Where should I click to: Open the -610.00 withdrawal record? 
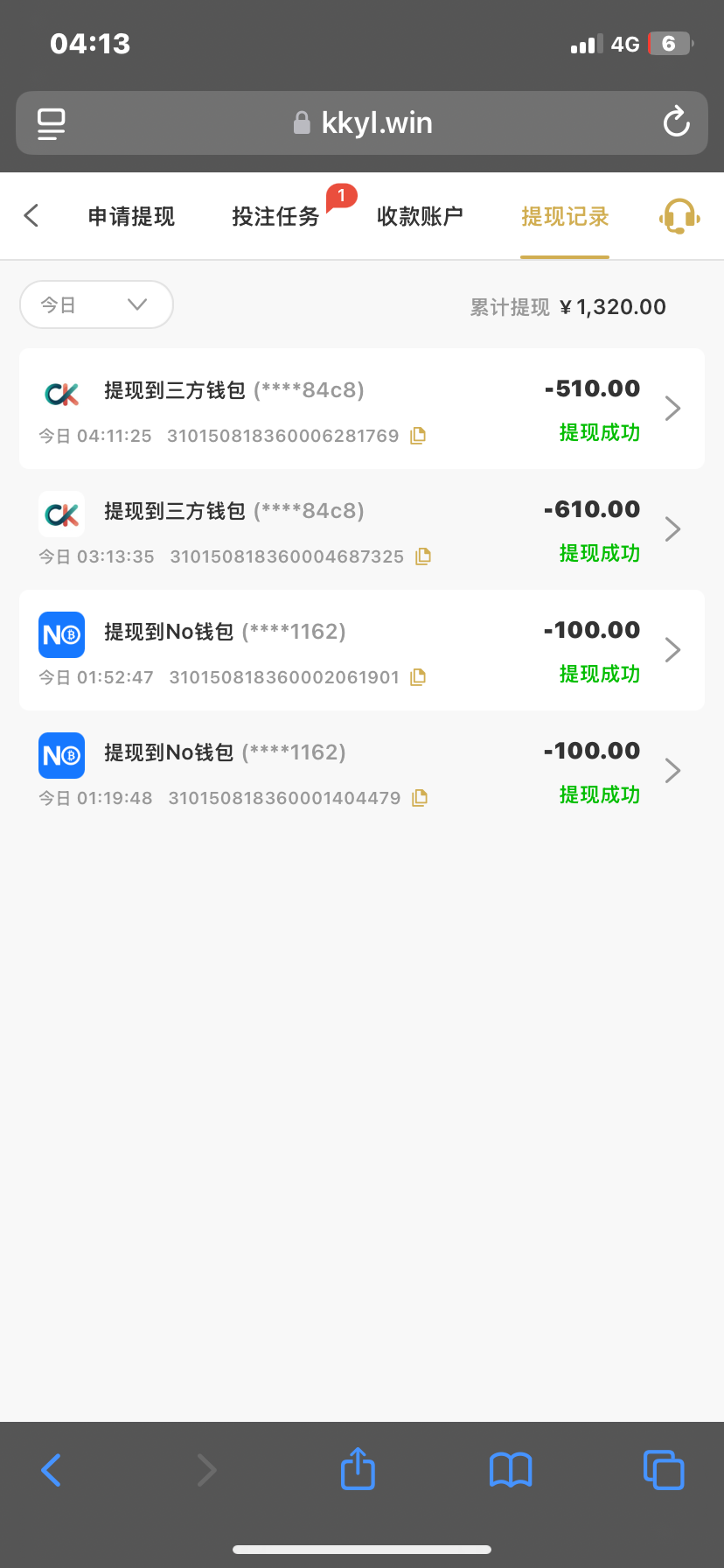pyautogui.click(x=362, y=529)
